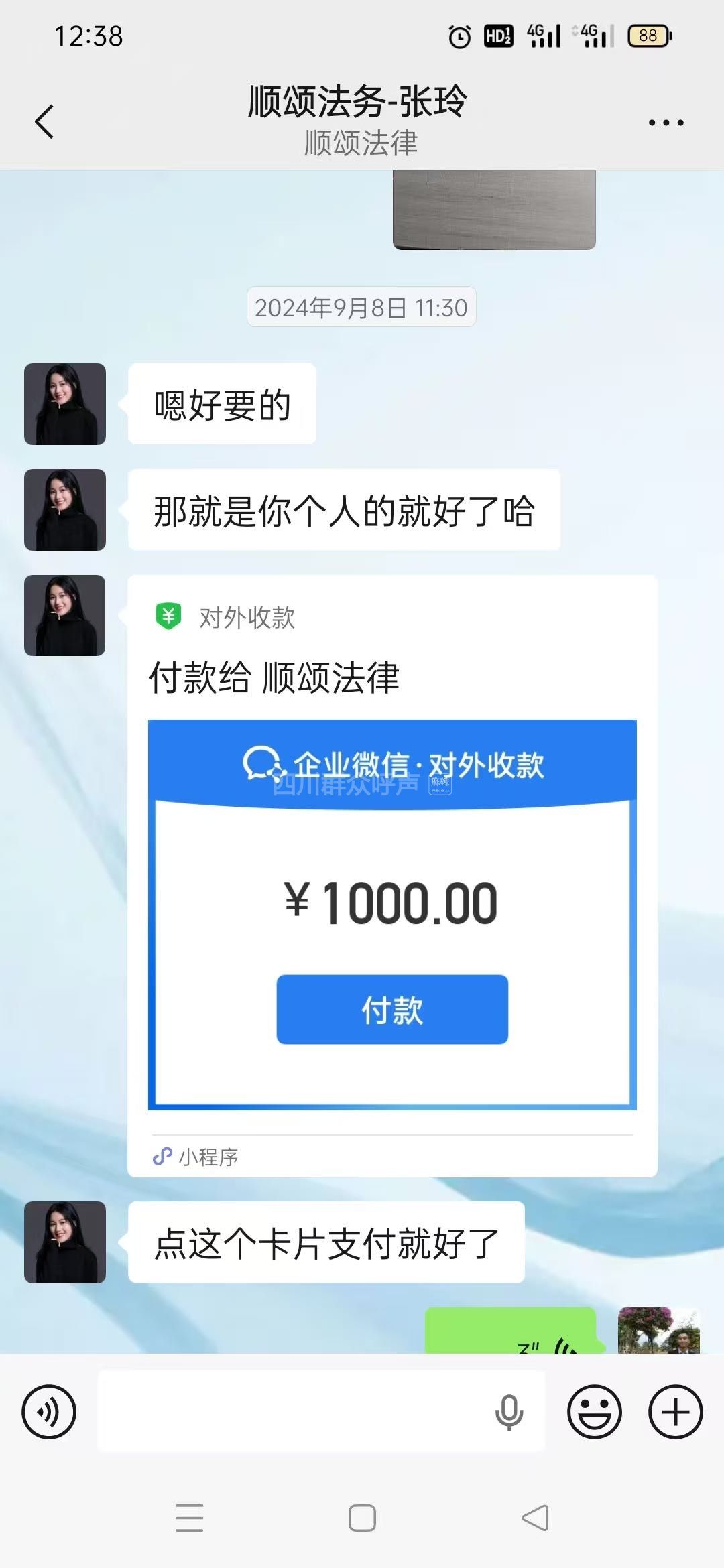Screen dimensions: 724x1568
Task: Open the system recent apps menu
Action: coord(189,1518)
